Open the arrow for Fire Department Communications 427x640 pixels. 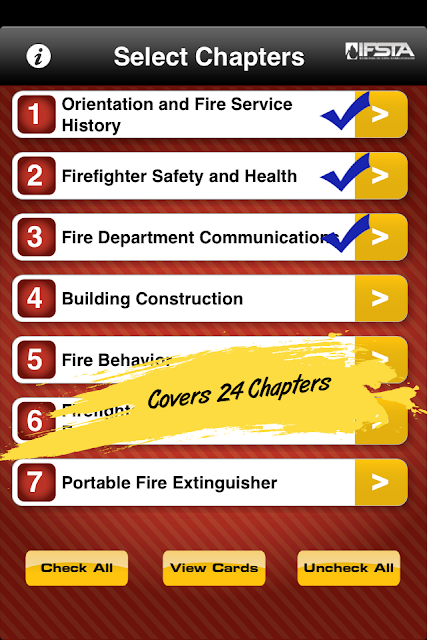(381, 237)
